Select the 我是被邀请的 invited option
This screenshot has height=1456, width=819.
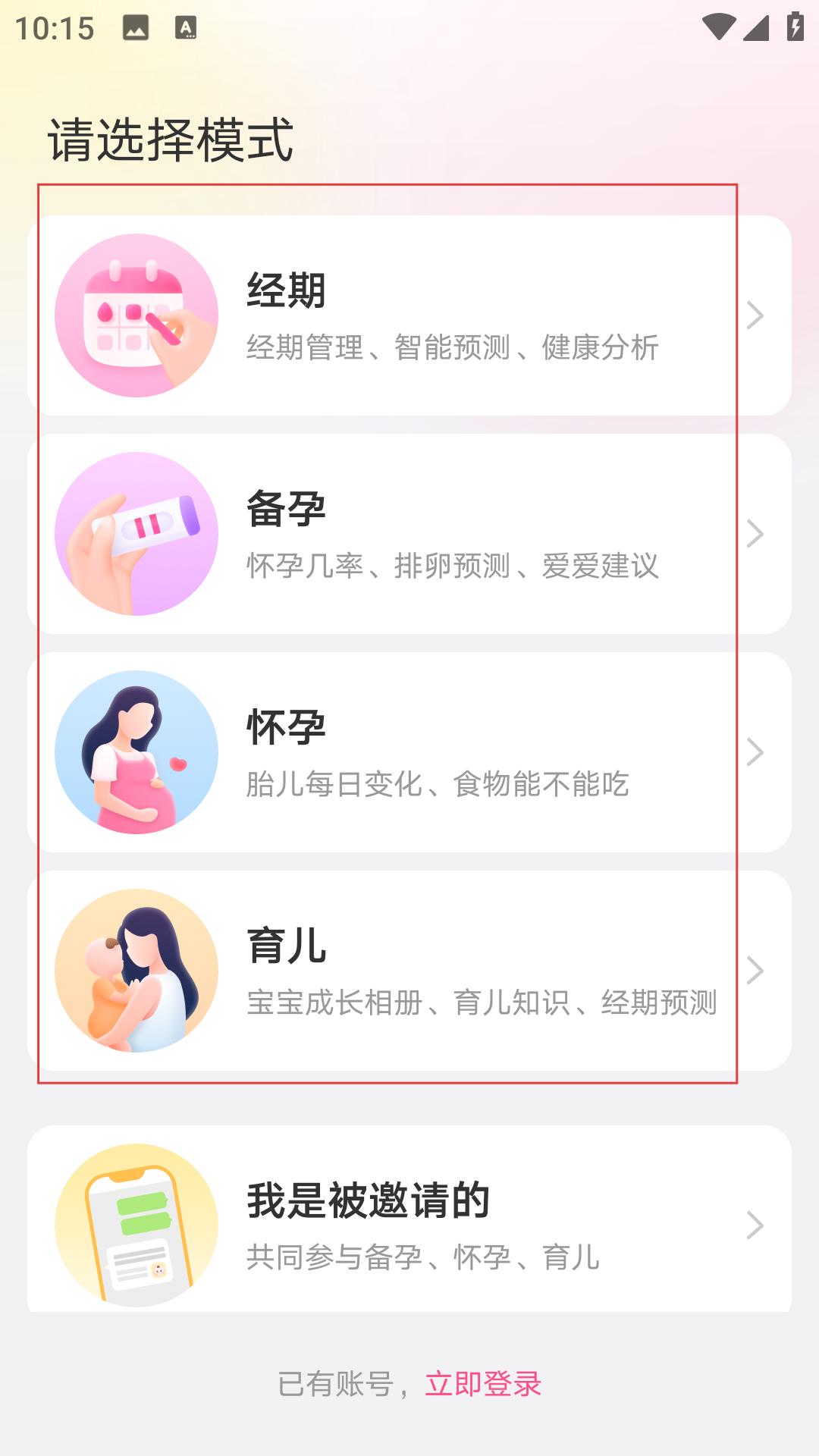409,1219
